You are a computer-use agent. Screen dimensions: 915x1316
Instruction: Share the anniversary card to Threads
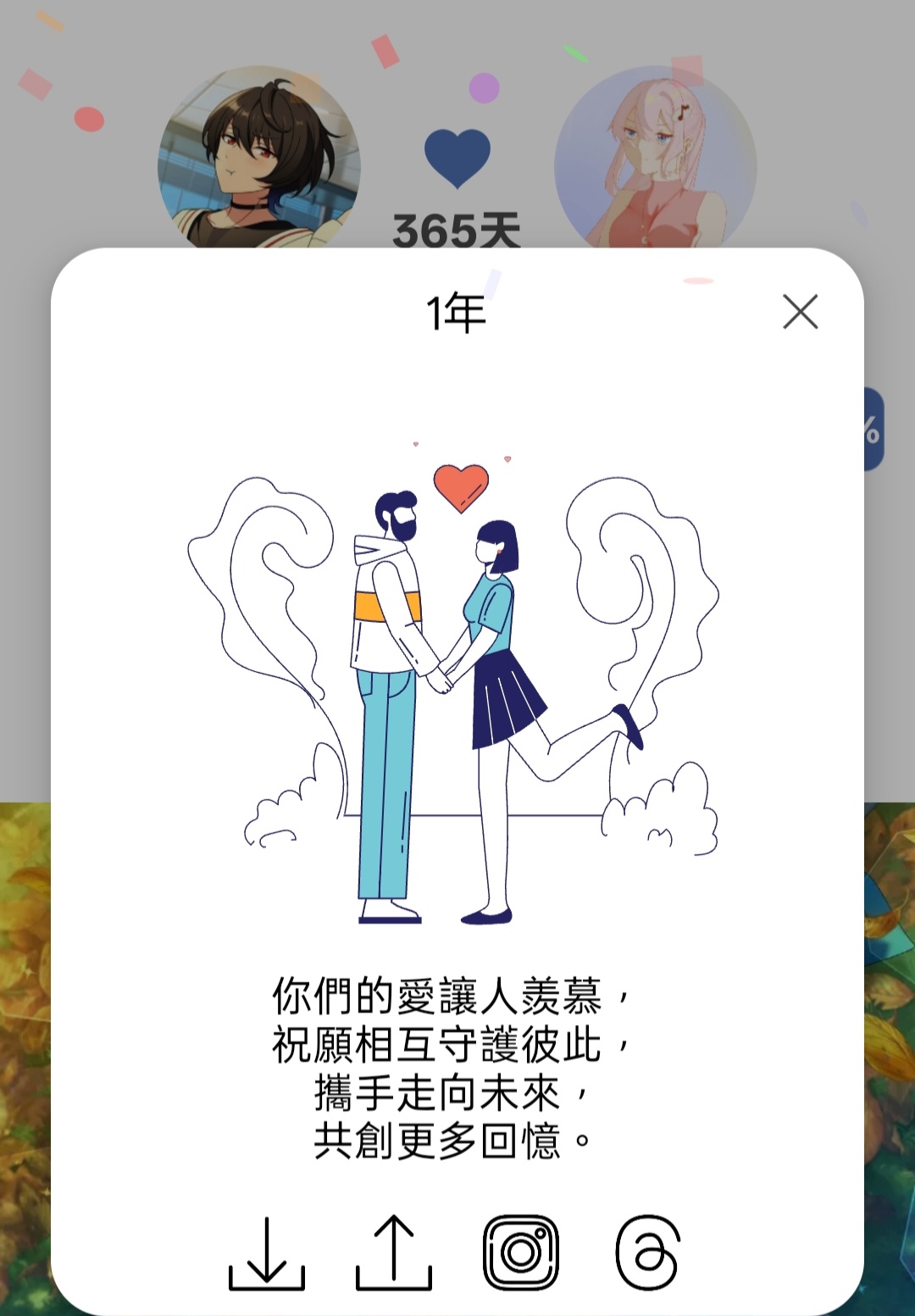pos(647,1253)
